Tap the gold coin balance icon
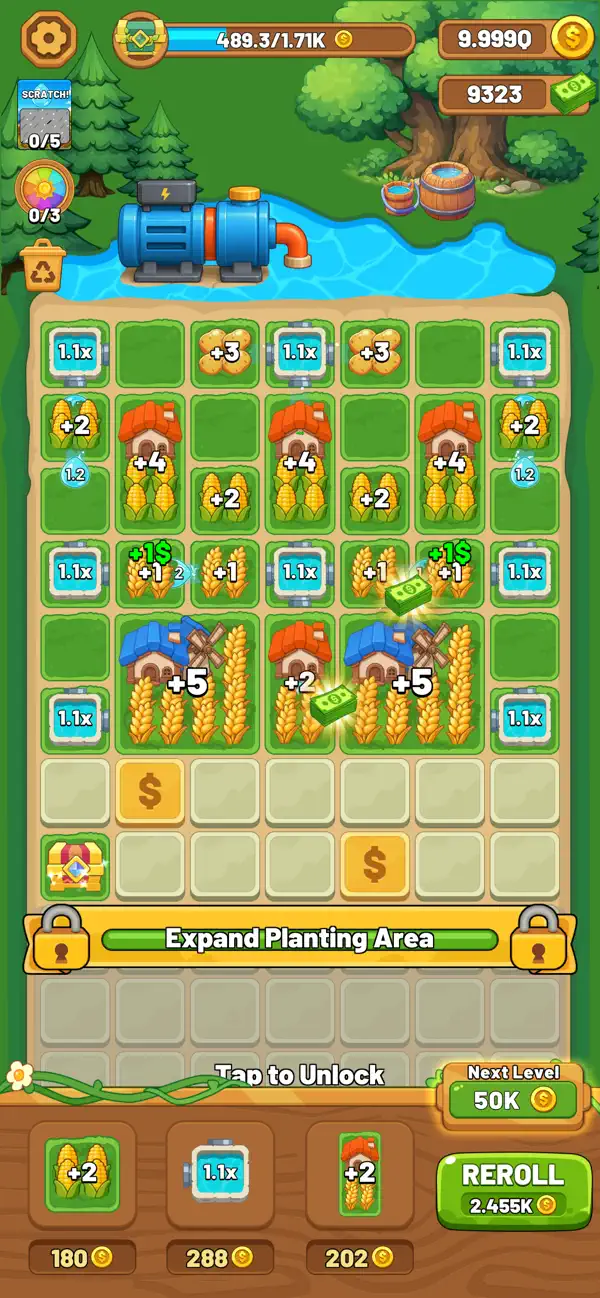This screenshot has height=1298, width=600. tap(571, 39)
